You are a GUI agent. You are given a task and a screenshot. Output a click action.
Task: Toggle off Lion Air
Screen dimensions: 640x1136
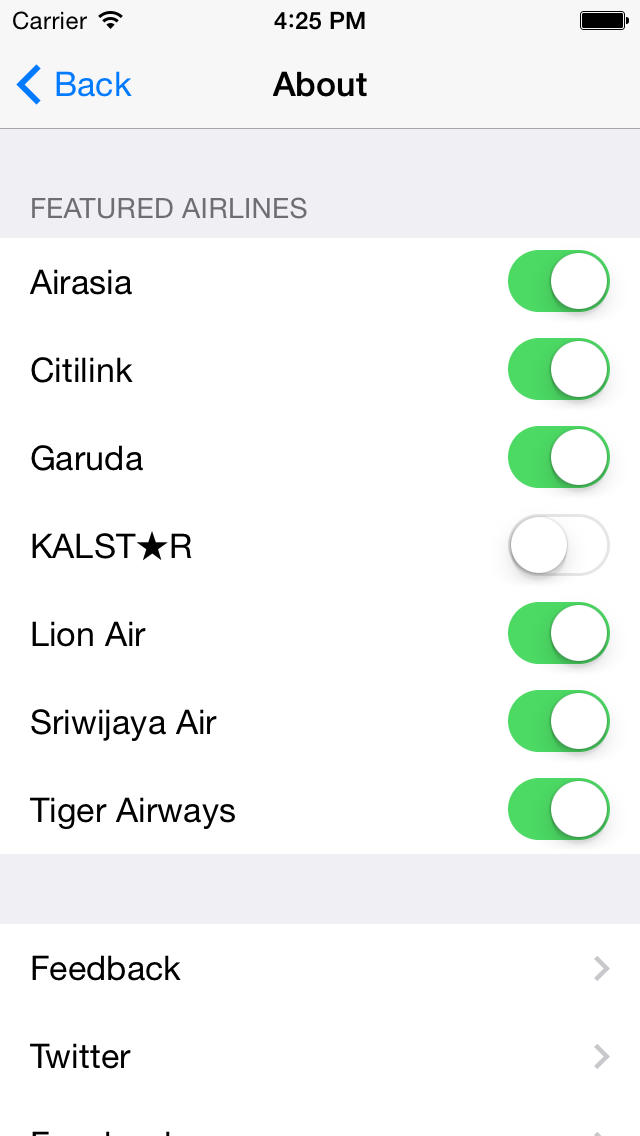click(x=558, y=633)
